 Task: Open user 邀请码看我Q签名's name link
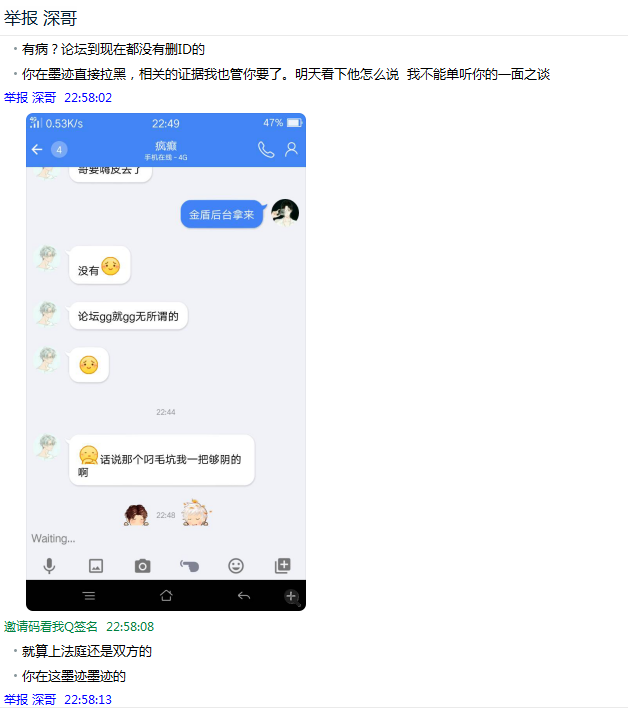pos(51,627)
